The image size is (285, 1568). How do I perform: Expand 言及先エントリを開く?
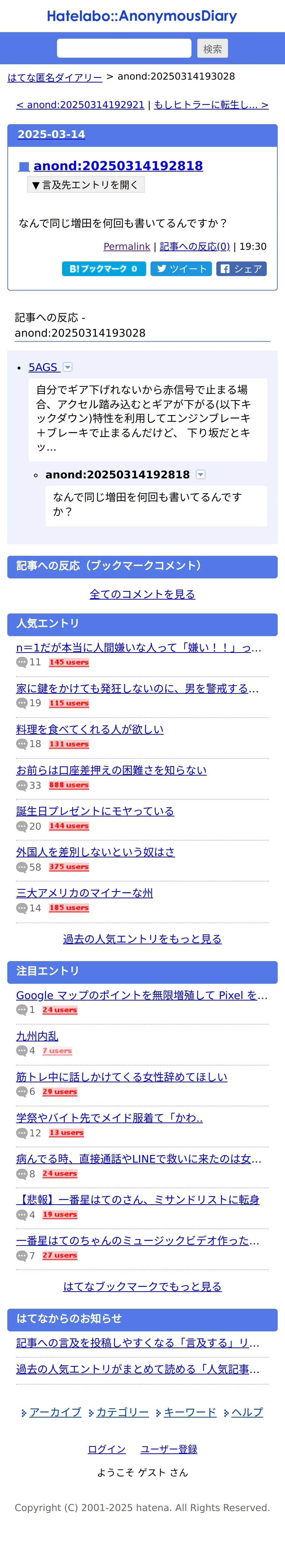click(x=85, y=185)
